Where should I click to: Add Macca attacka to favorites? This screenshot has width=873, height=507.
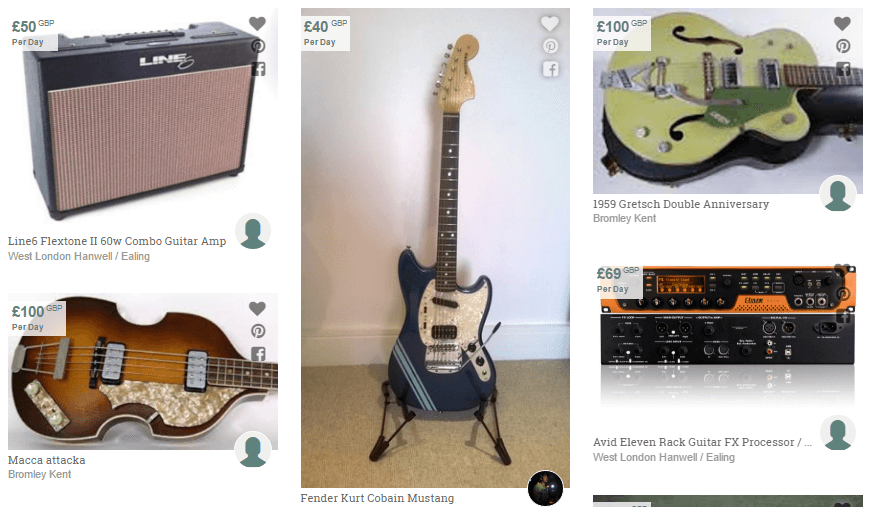(257, 308)
